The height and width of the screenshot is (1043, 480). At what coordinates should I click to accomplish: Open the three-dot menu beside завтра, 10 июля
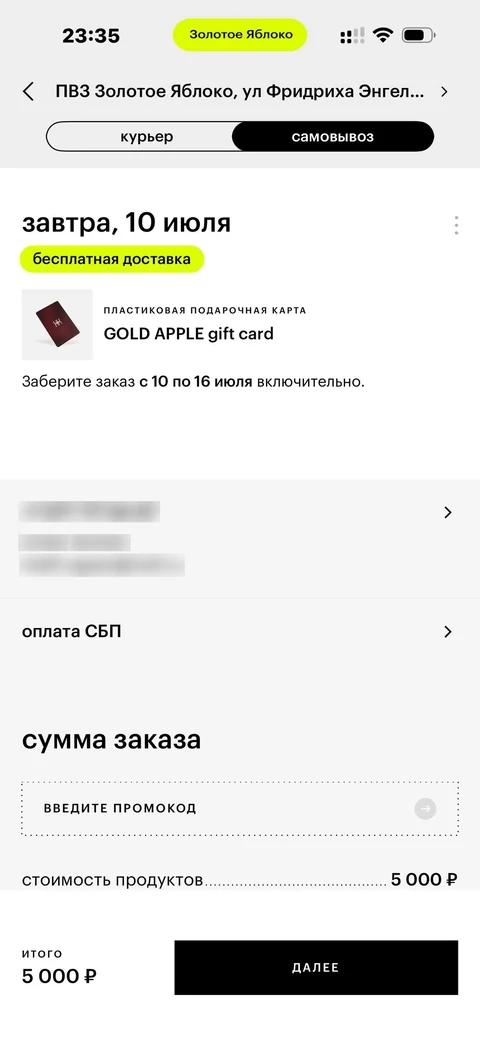click(x=456, y=225)
